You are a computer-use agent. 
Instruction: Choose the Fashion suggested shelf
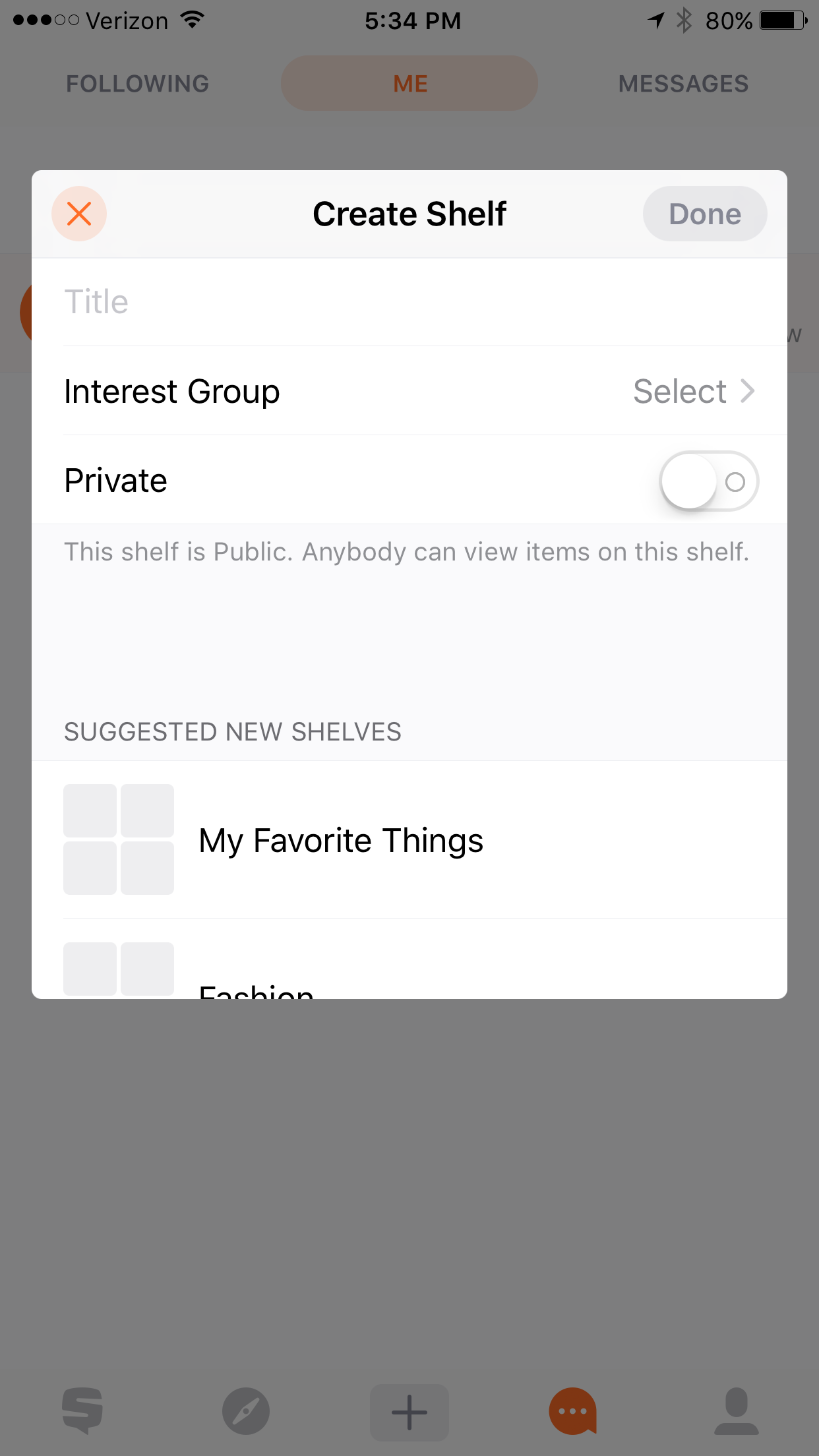(x=409, y=959)
